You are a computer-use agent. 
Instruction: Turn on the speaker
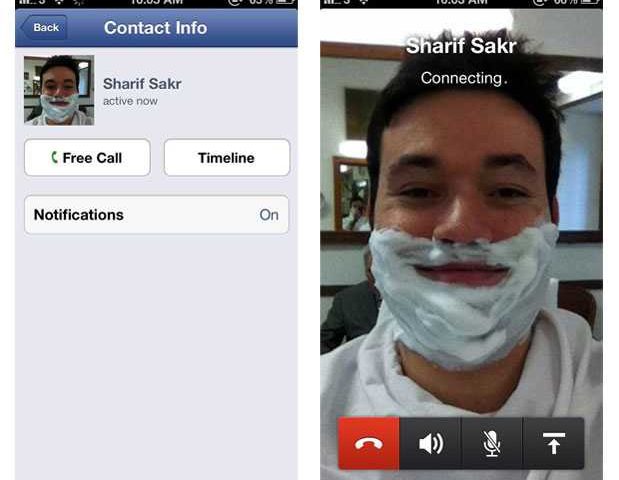point(430,443)
